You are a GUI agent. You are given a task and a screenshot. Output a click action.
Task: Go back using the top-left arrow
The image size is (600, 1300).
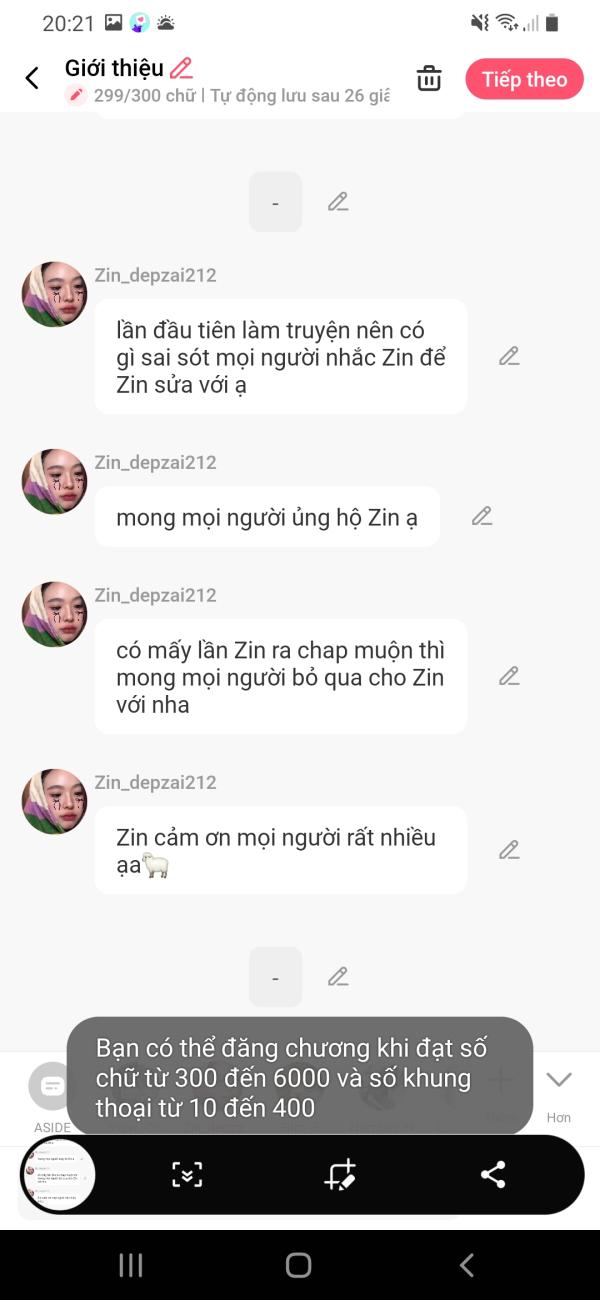(x=32, y=79)
